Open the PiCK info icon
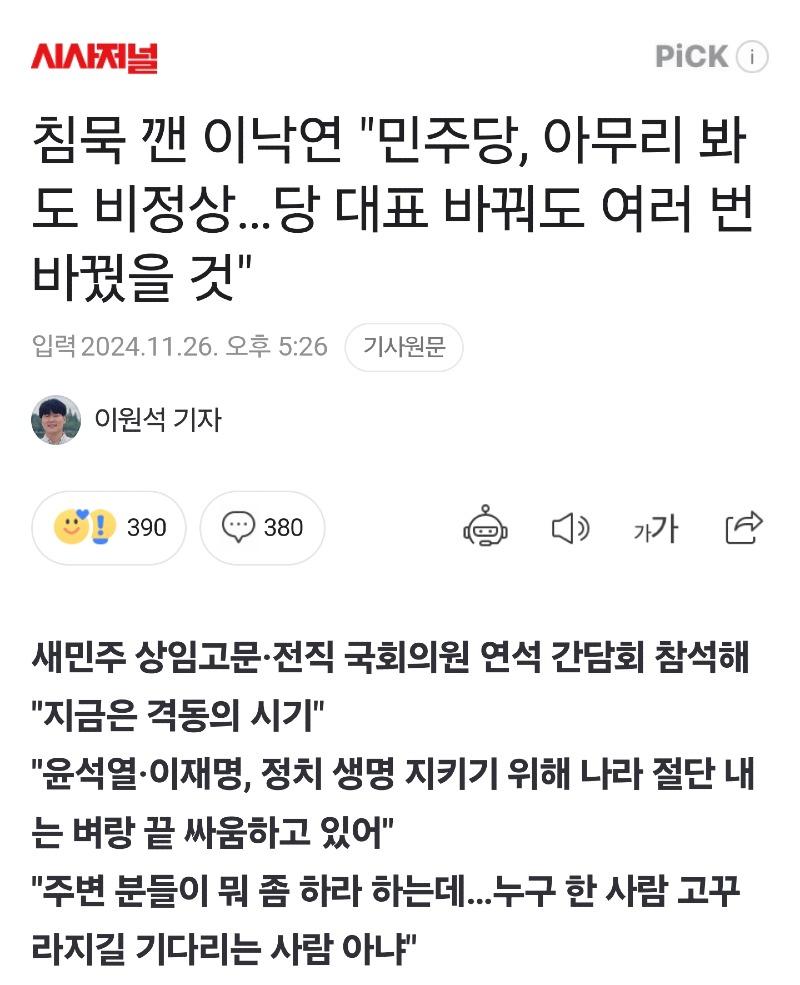The image size is (800, 985). click(752, 57)
